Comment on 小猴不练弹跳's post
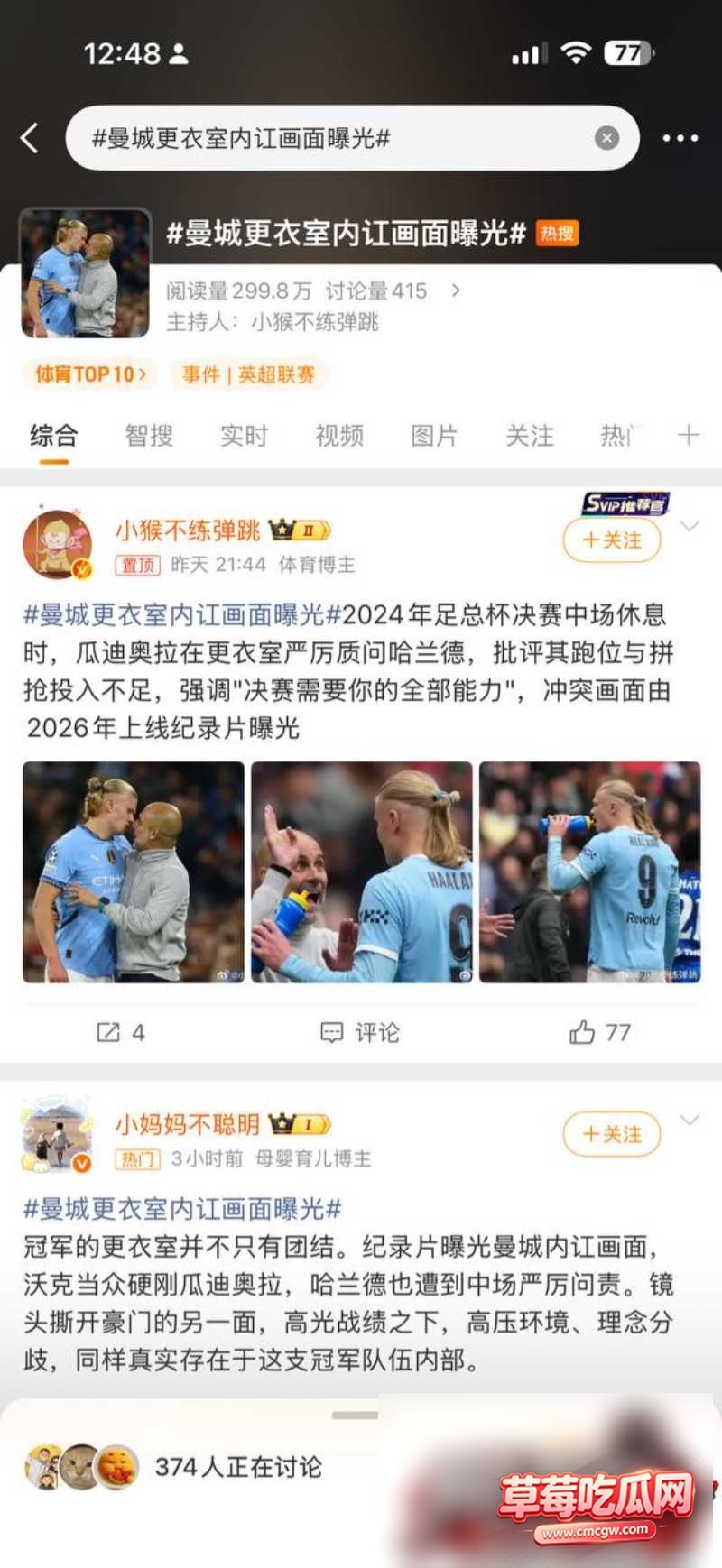Screen dimensions: 722x1568 pos(360,1032)
